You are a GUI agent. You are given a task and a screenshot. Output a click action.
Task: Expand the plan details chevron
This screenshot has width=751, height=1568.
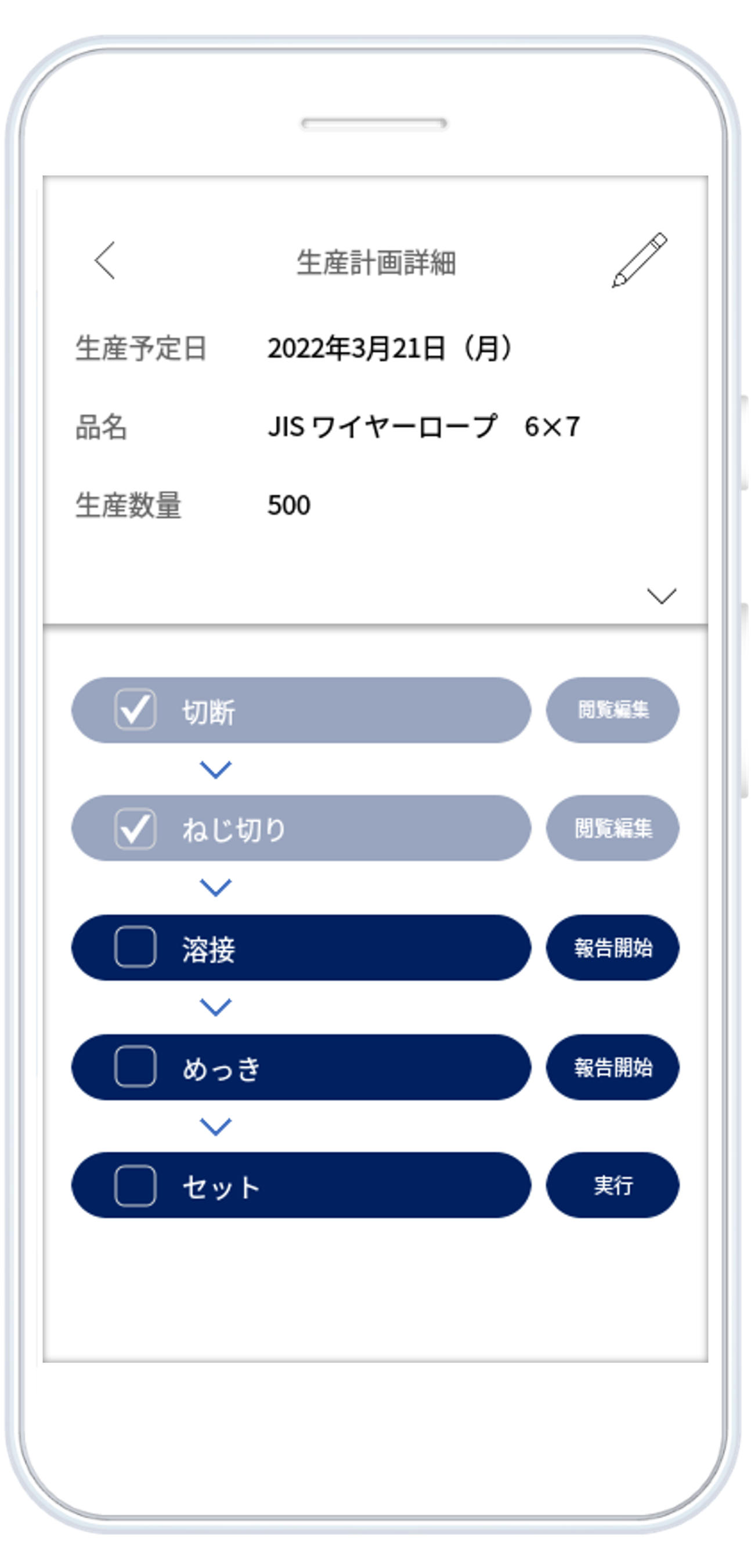pos(662,595)
